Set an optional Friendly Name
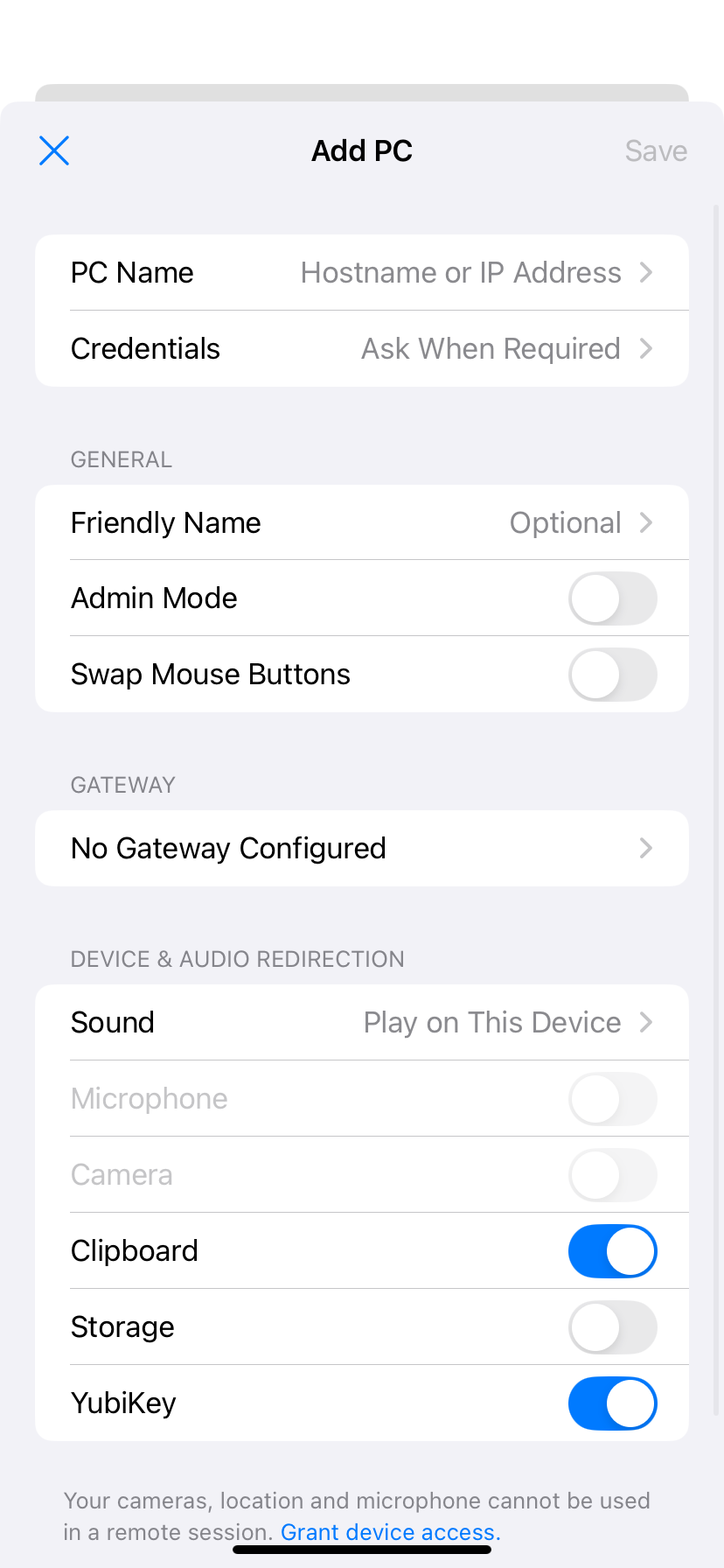The width and height of the screenshot is (724, 1568). pyautogui.click(x=362, y=522)
